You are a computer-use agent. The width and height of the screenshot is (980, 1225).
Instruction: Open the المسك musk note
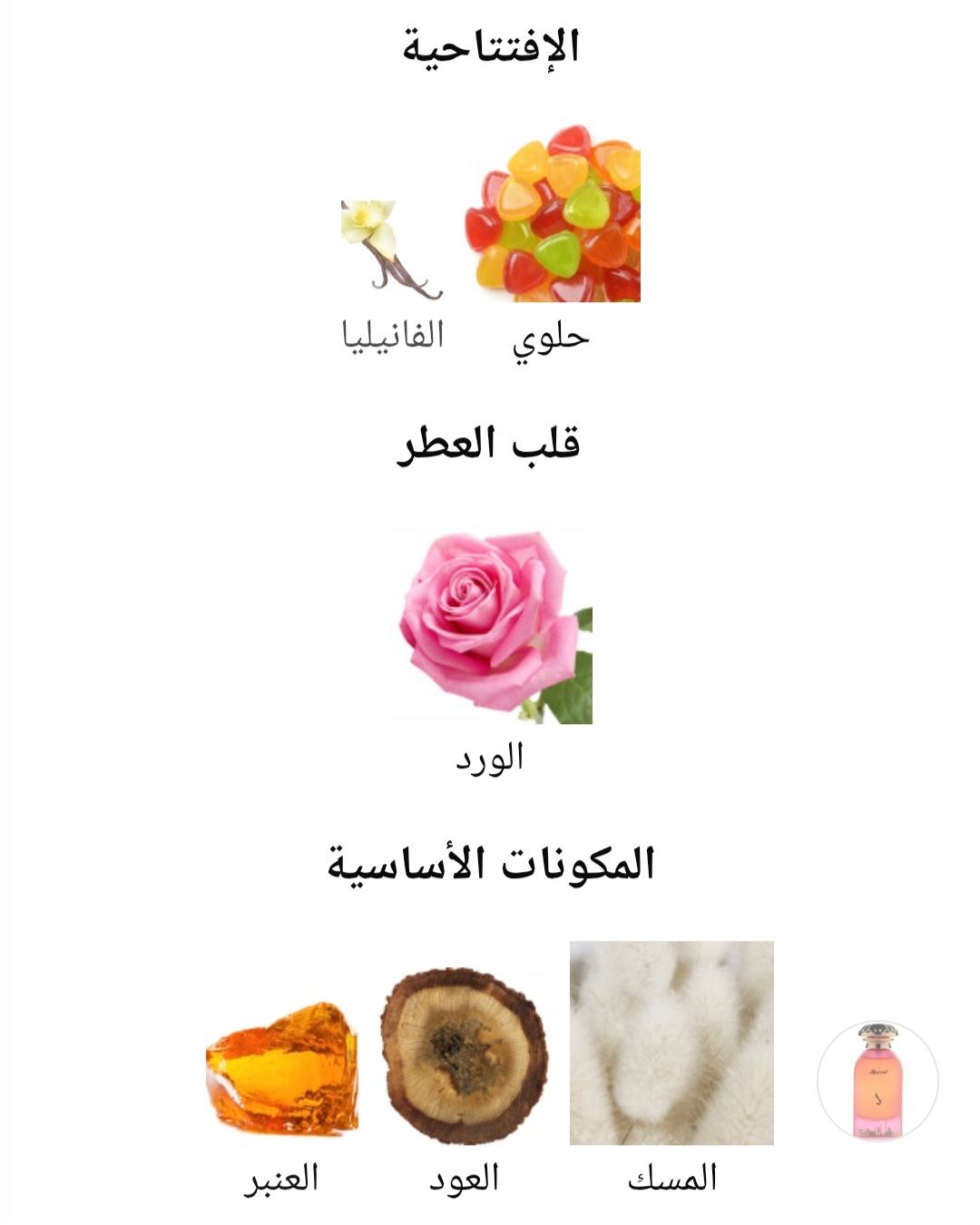tap(671, 1044)
